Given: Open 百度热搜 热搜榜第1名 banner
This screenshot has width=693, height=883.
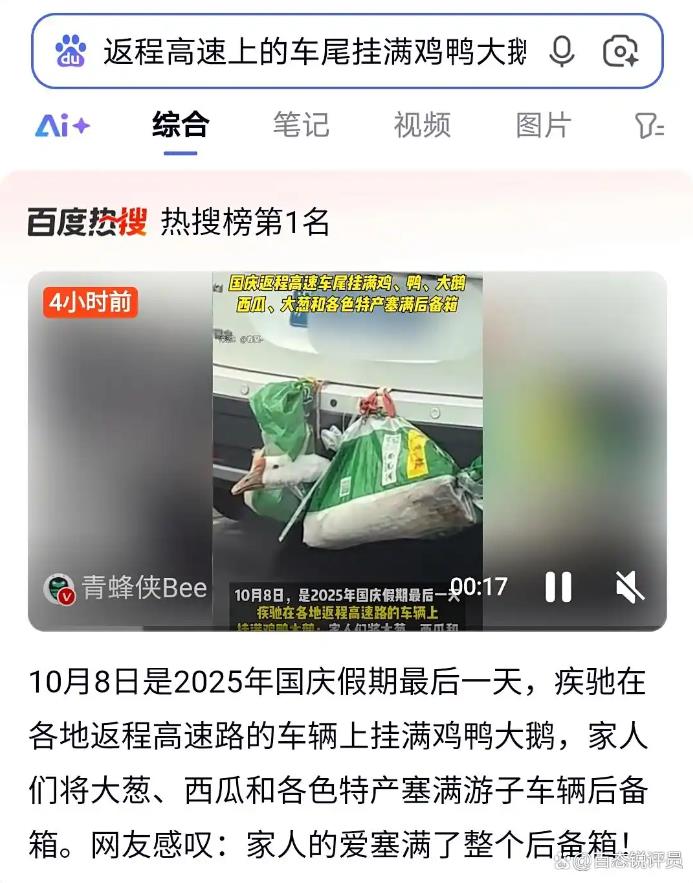Looking at the screenshot, I should tap(180, 221).
